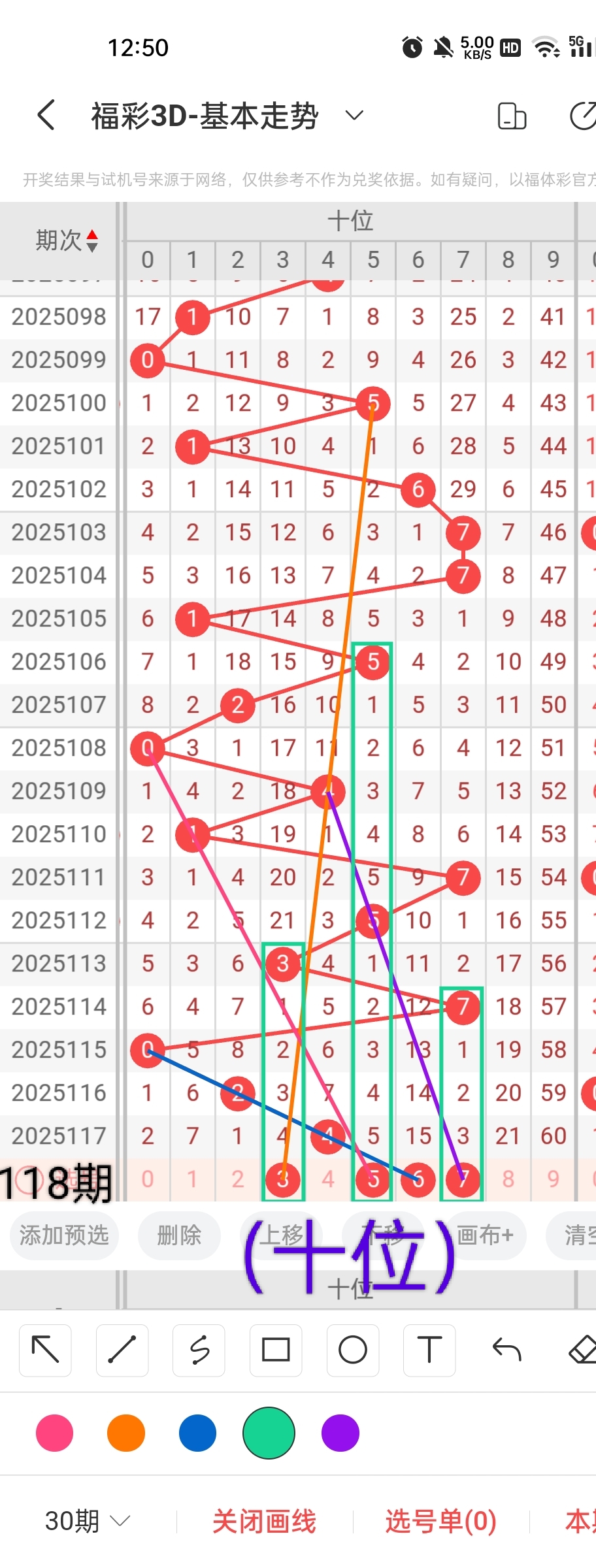Select the circle drawing tool
Screen dimensions: 596x1568
353,1350
